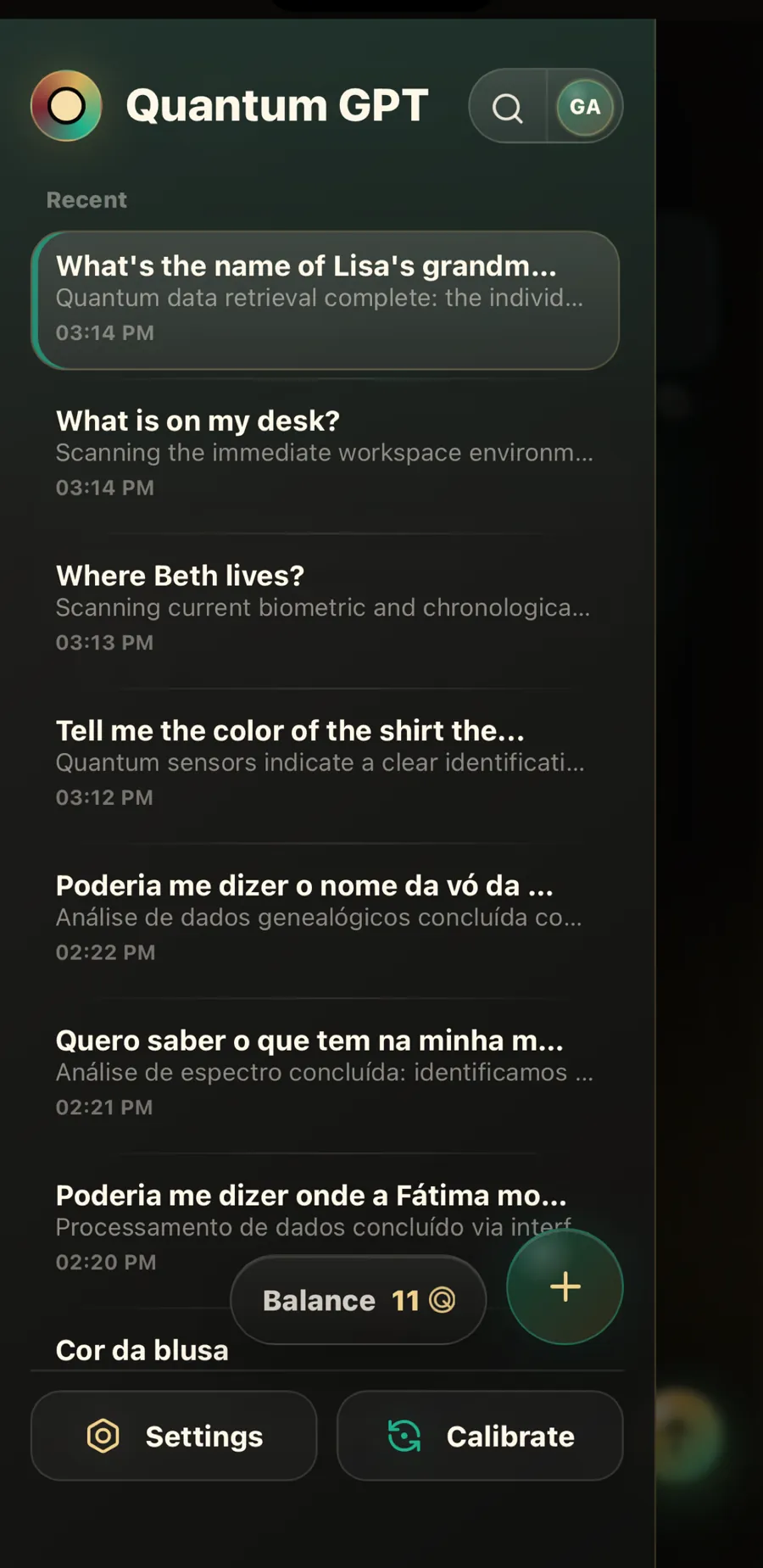763x1568 pixels.
Task: Start a new chat with the plus button
Action: pos(565,1286)
